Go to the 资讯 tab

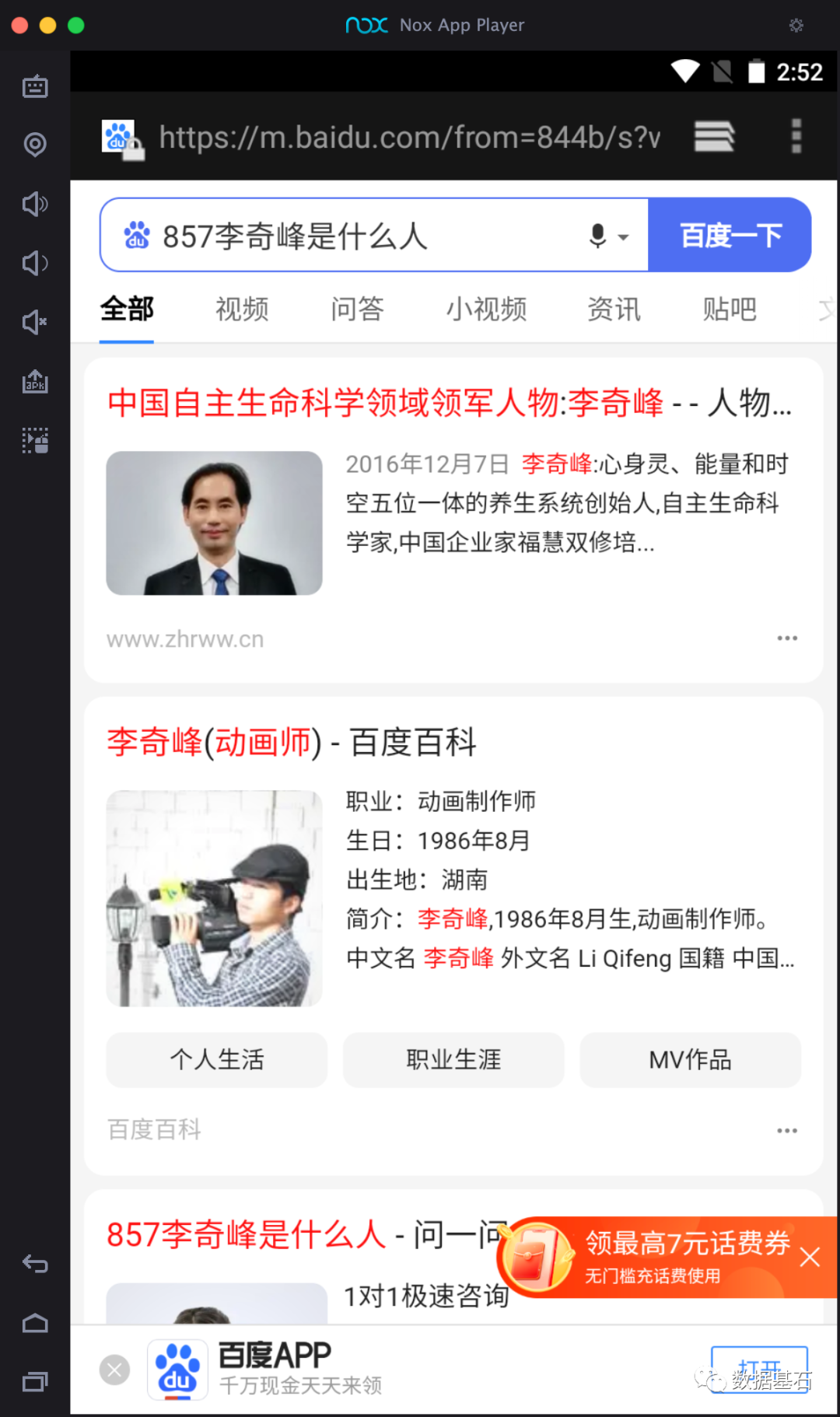[x=614, y=310]
